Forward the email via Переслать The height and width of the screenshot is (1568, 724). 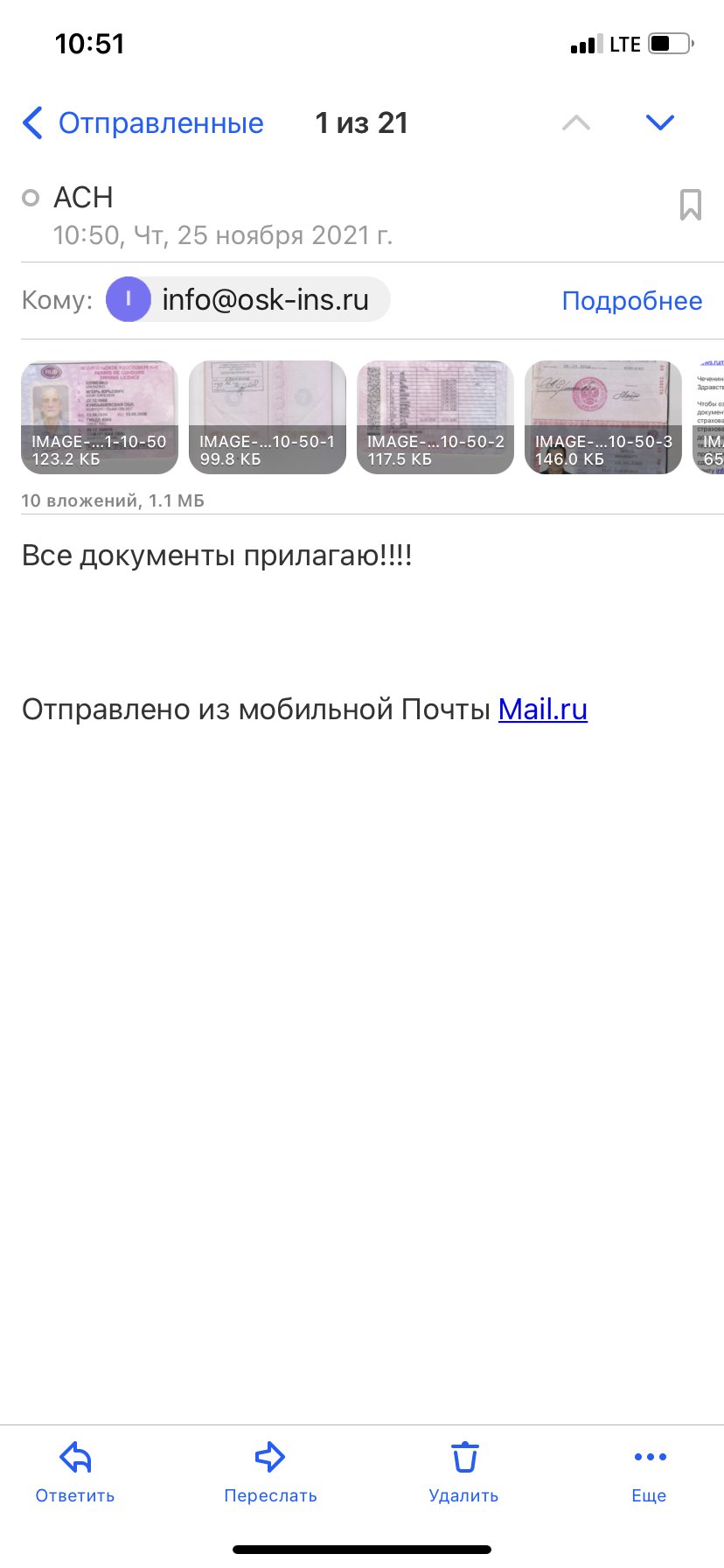(270, 1473)
